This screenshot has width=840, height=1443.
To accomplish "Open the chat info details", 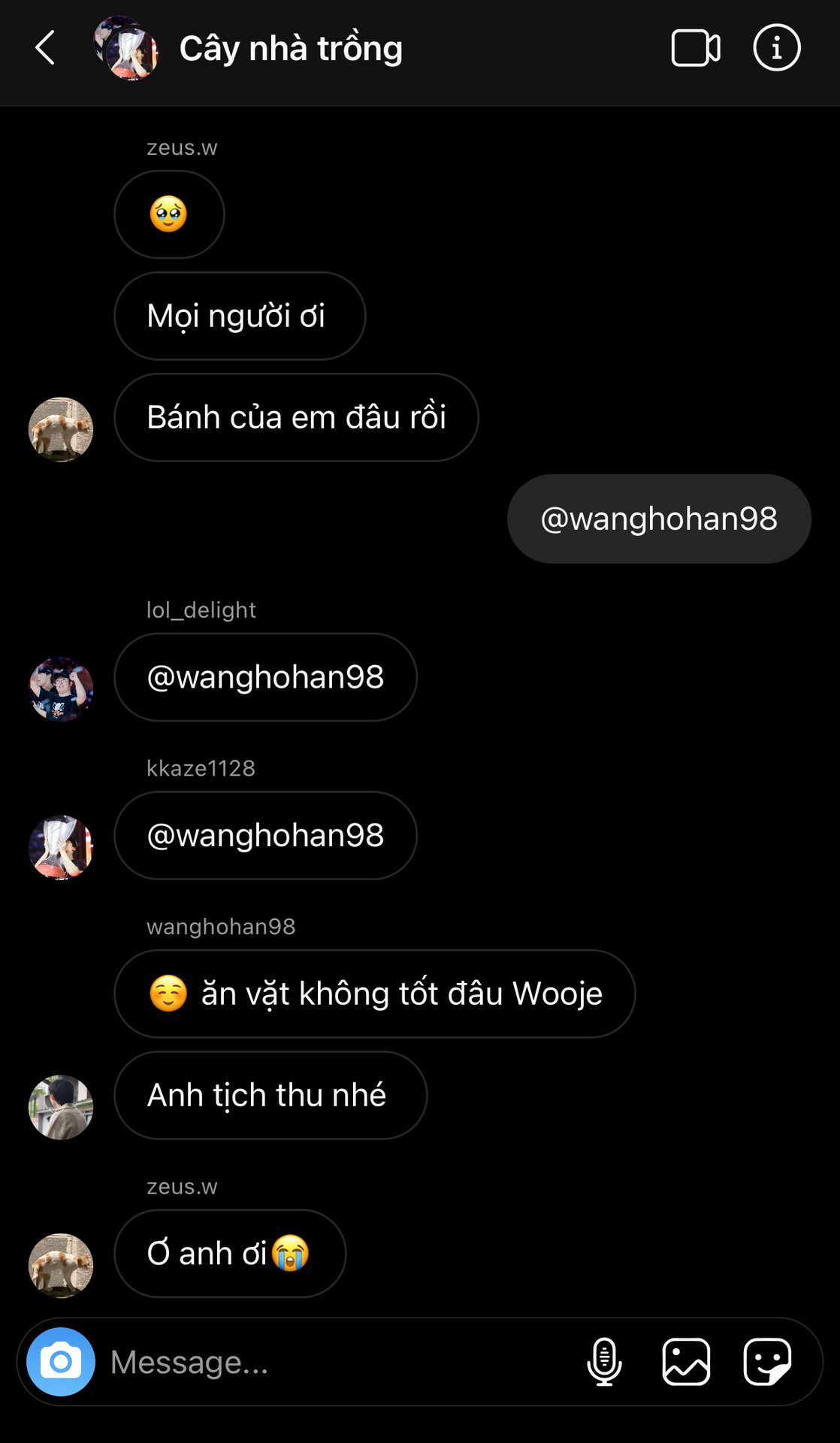I will coord(776,48).
